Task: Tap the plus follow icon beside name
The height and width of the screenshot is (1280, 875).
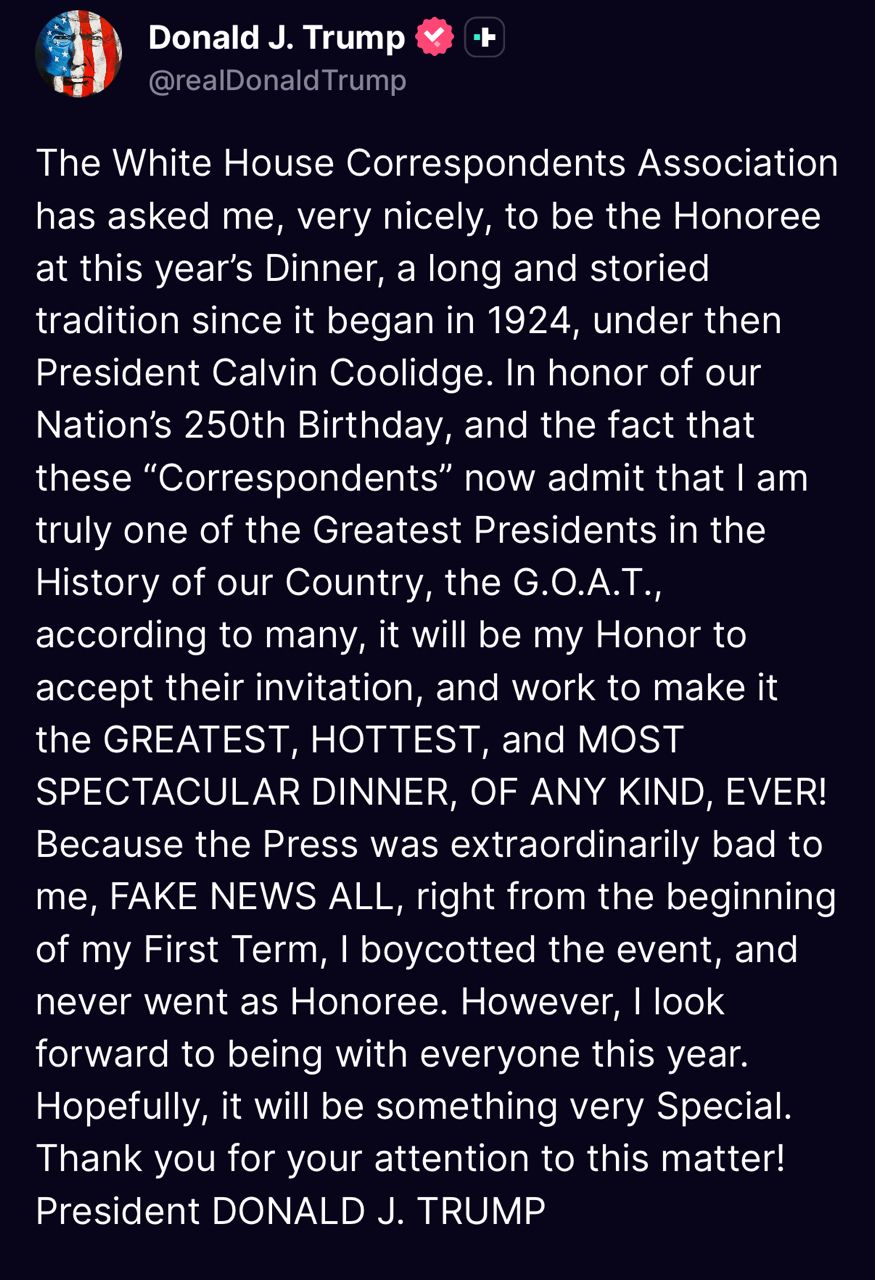Action: pos(485,38)
